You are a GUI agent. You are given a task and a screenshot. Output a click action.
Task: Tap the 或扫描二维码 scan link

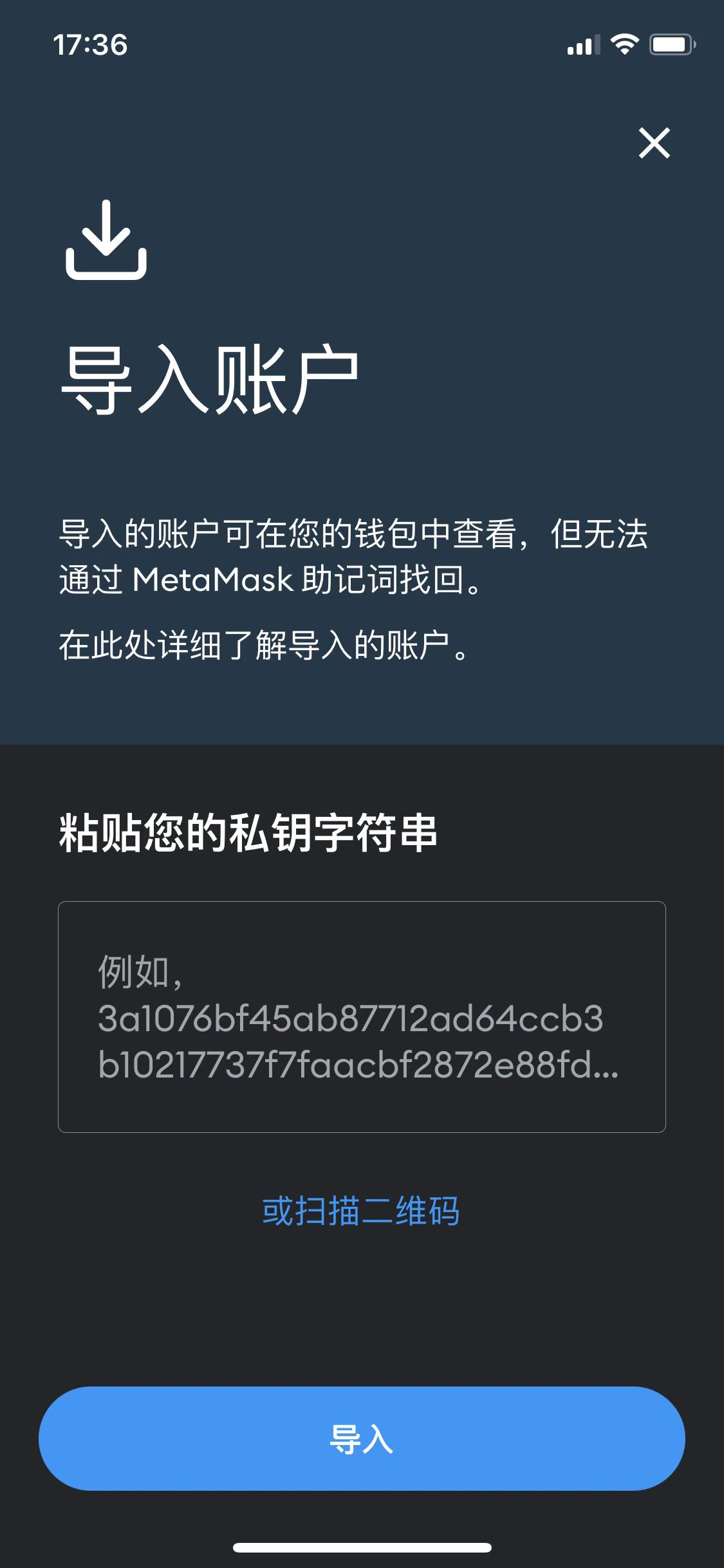(361, 1211)
